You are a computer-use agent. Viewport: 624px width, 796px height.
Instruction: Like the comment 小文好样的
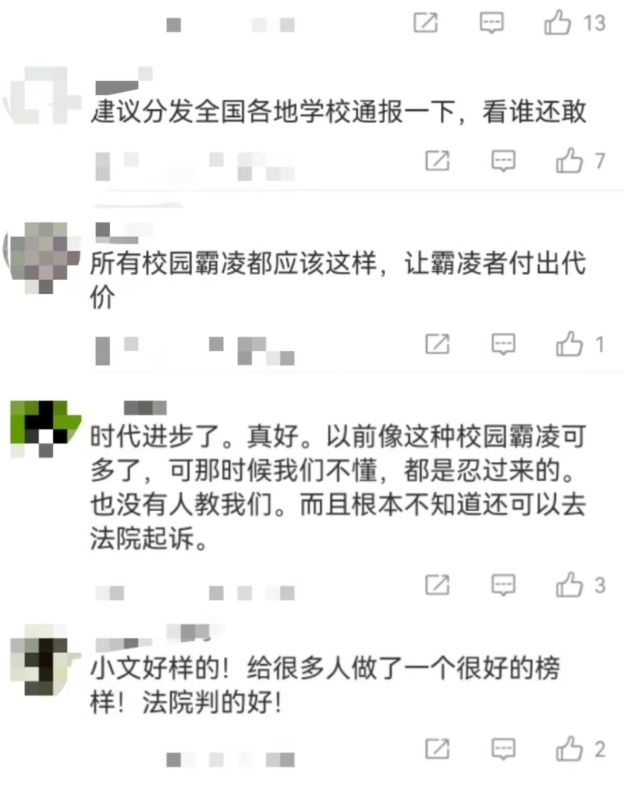(x=569, y=747)
